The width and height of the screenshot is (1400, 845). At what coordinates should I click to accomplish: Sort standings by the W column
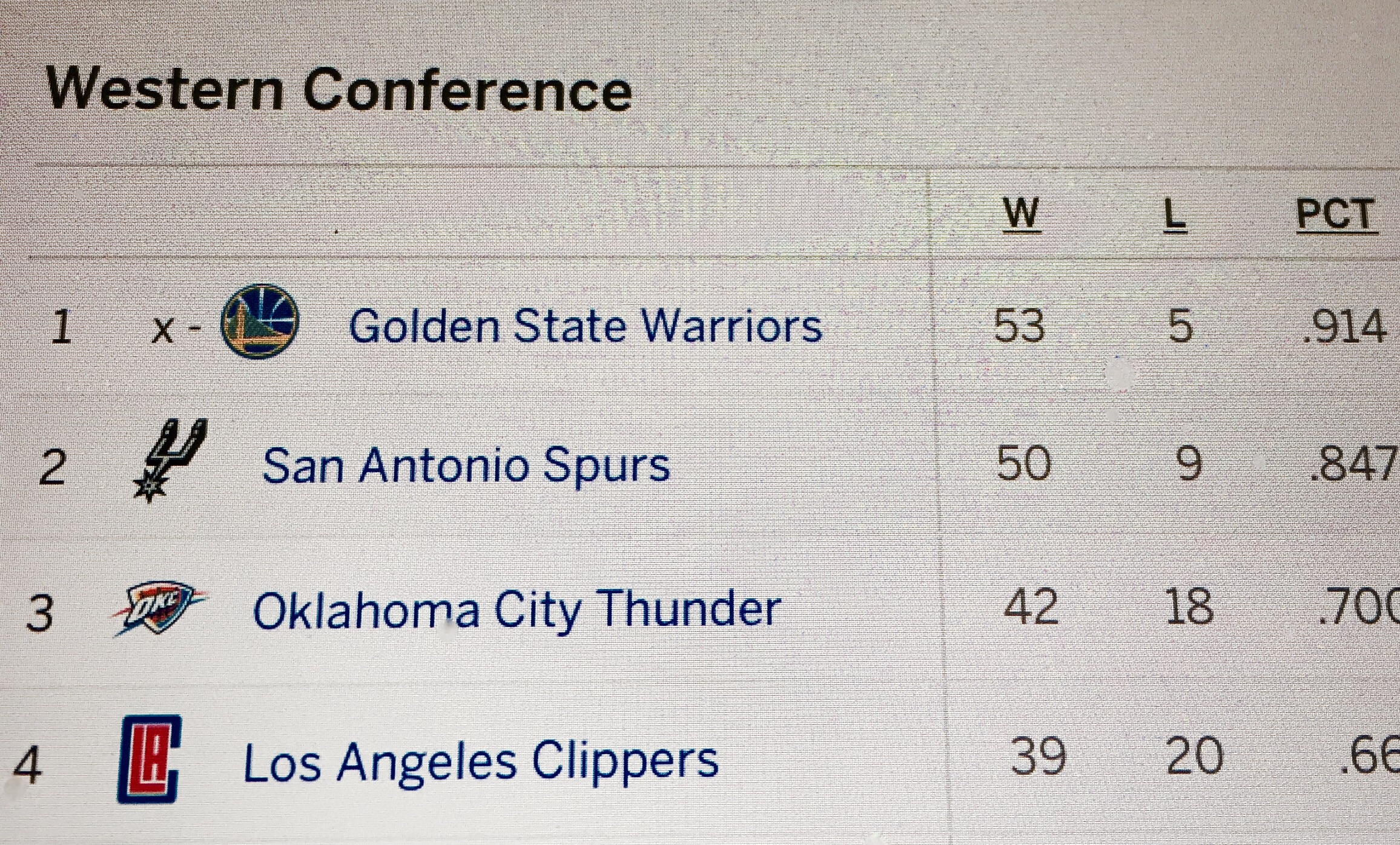(1022, 214)
